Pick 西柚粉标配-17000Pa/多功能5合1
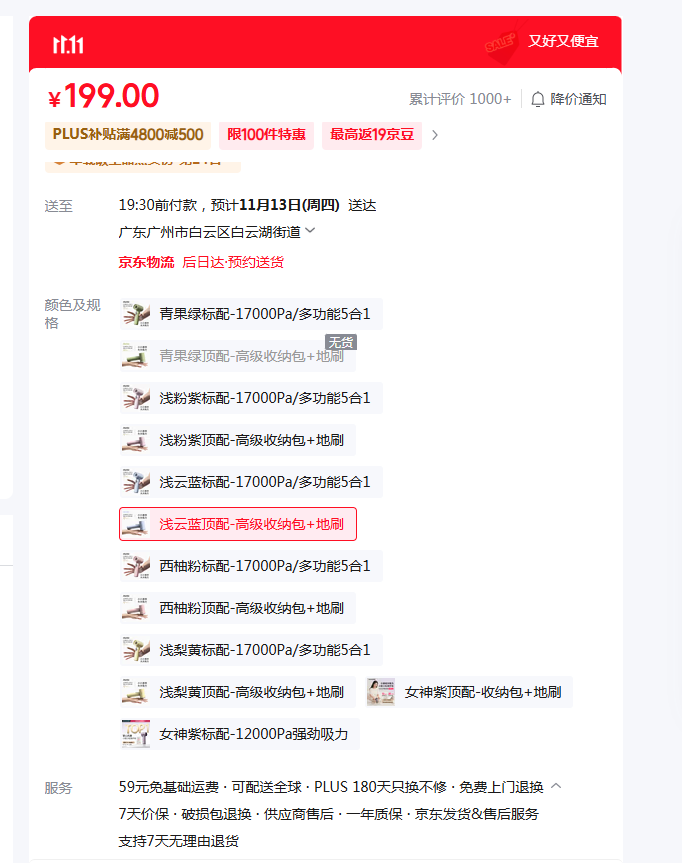 (x=250, y=566)
